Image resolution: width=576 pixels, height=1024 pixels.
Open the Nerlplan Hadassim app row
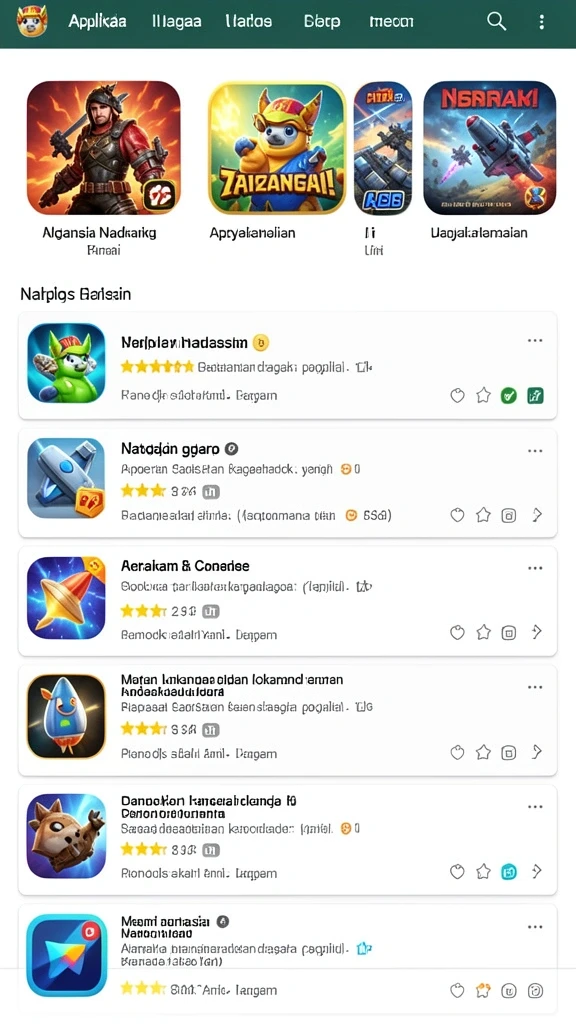pos(287,366)
